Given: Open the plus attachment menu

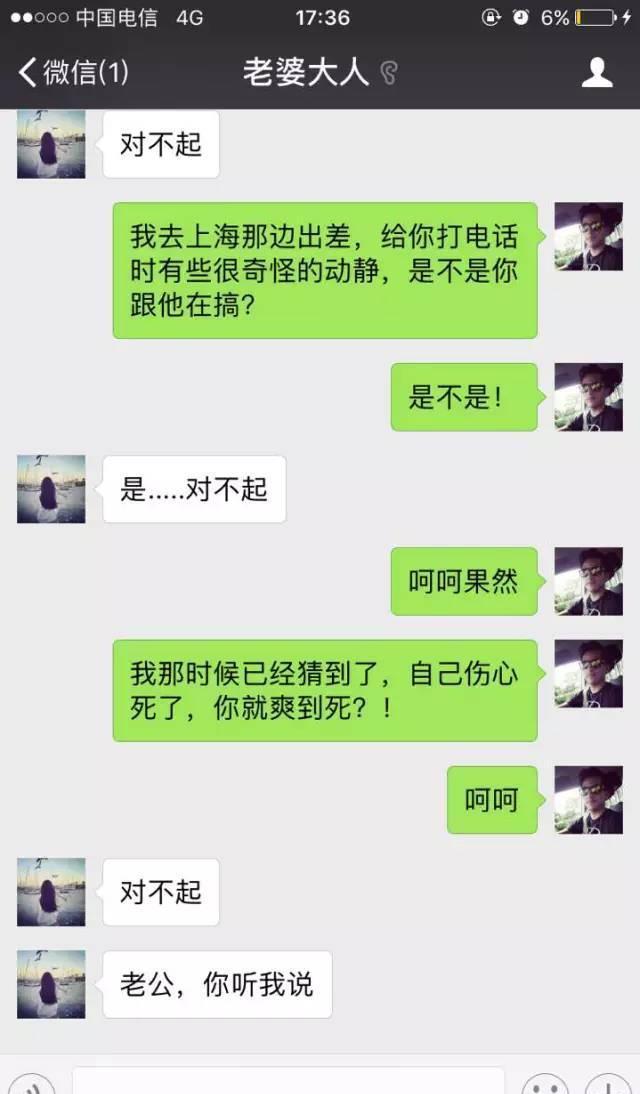Looking at the screenshot, I should coord(608,1086).
